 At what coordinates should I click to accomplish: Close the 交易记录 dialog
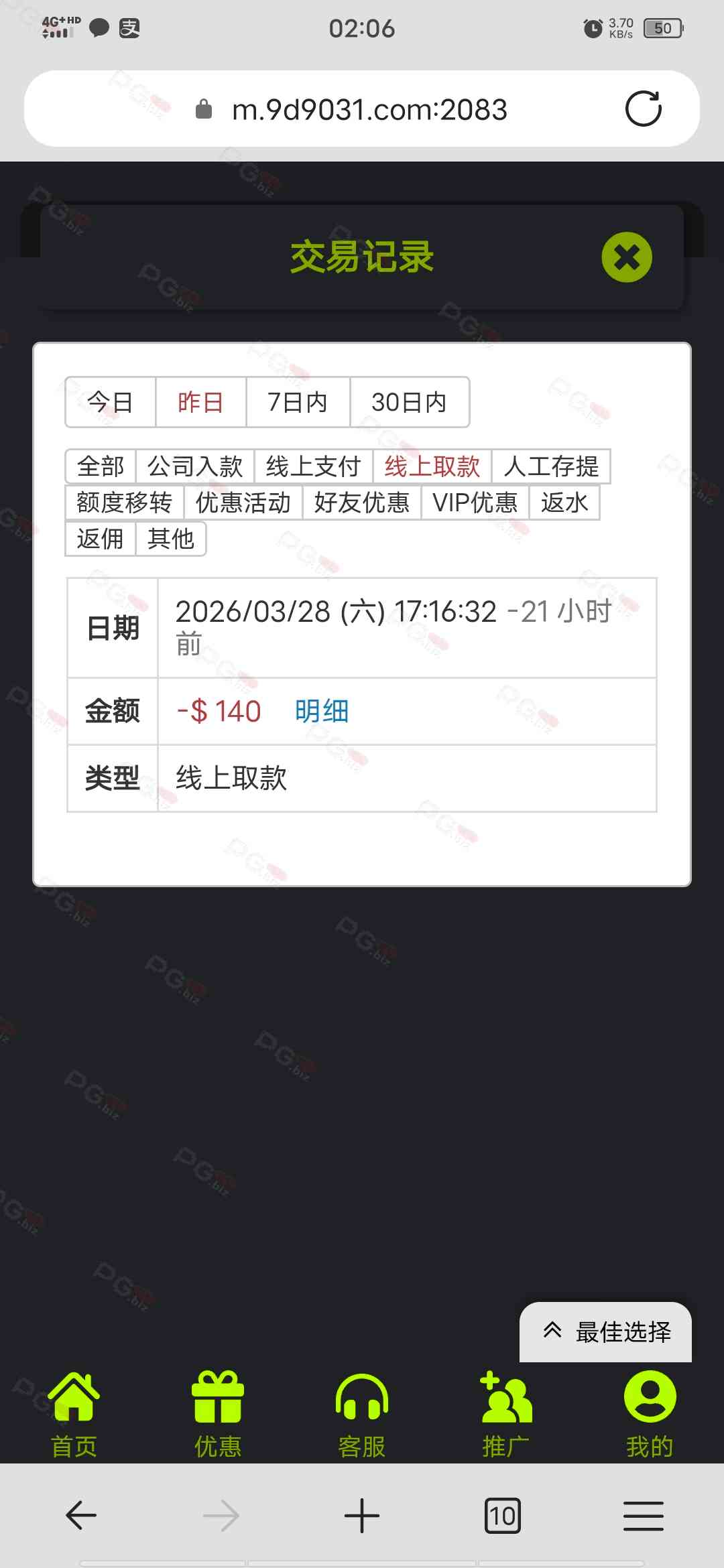(627, 257)
